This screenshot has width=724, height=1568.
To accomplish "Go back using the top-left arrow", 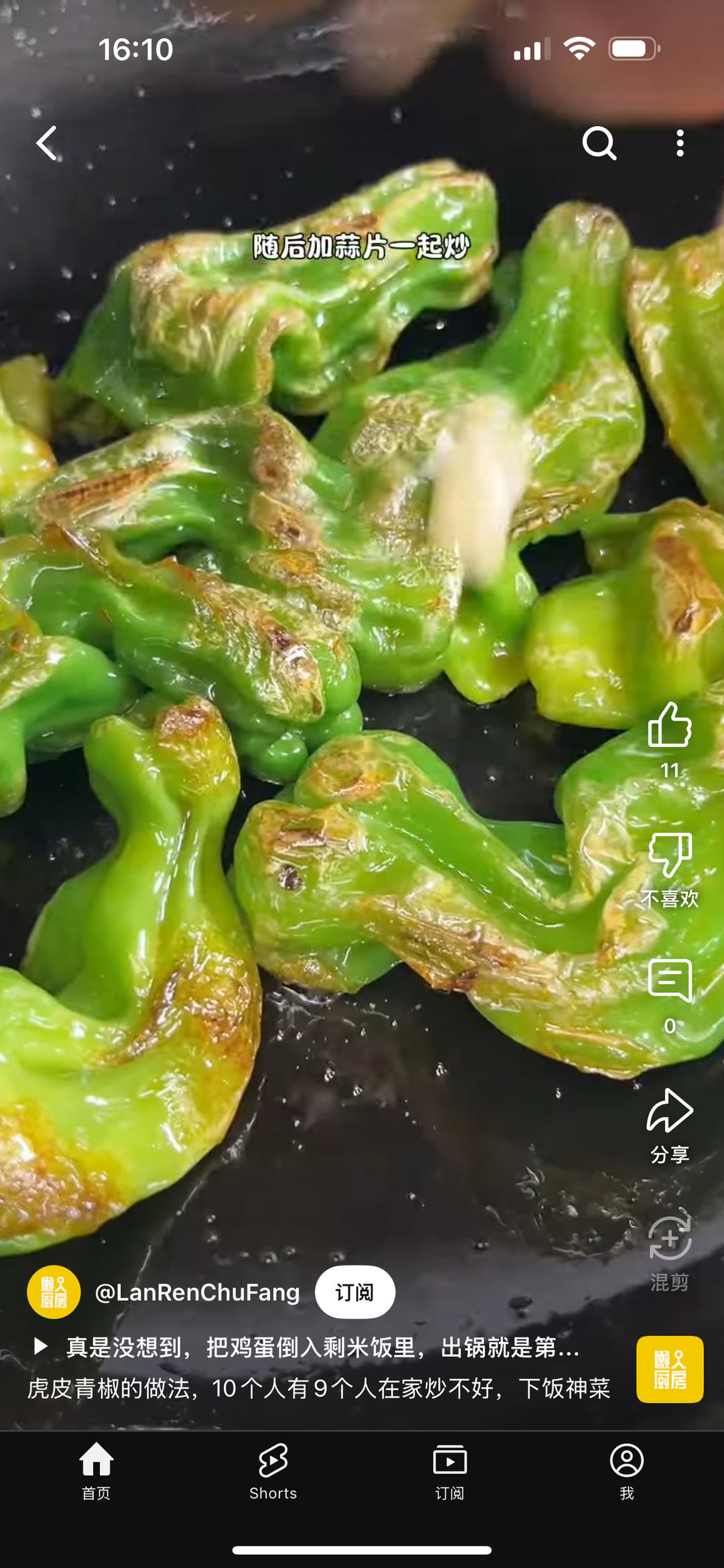I will pyautogui.click(x=47, y=143).
